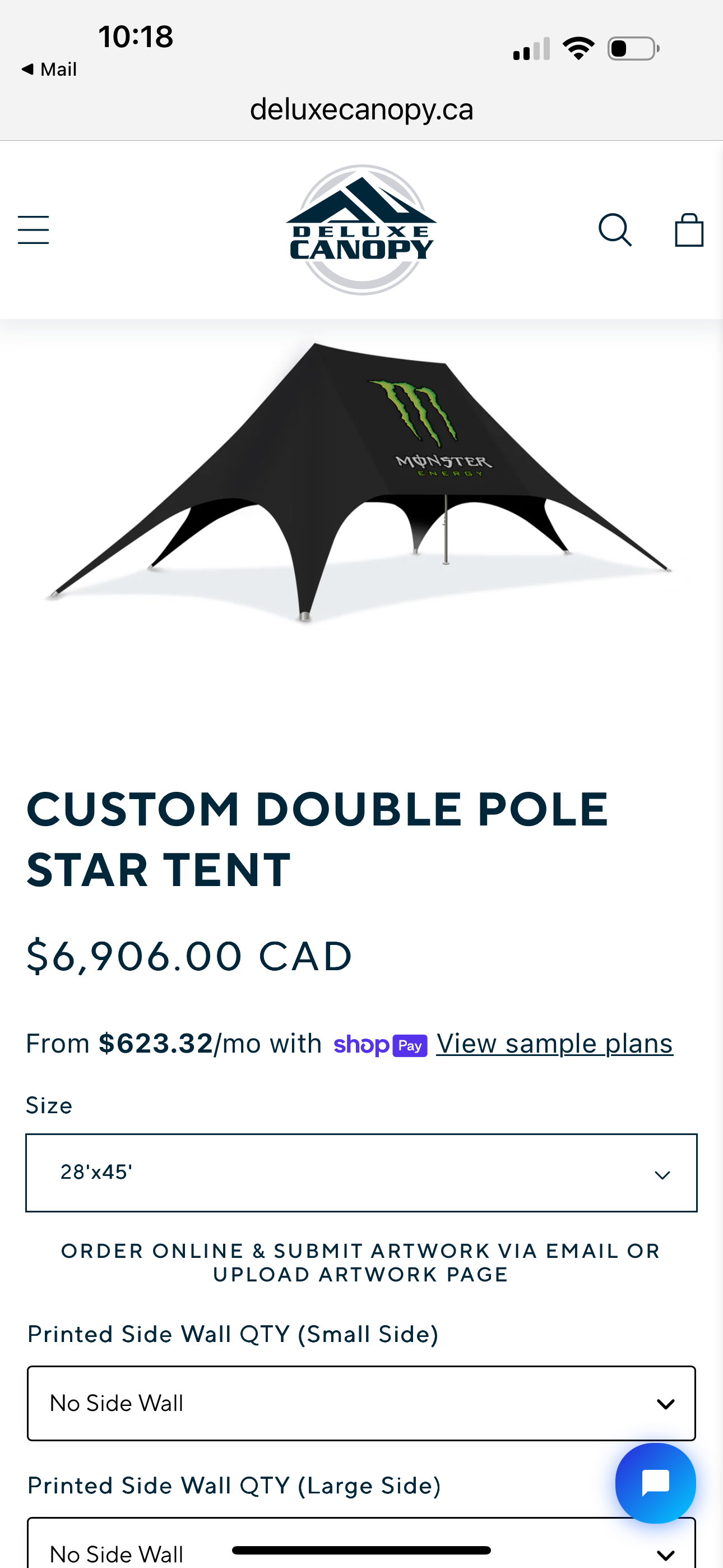The width and height of the screenshot is (723, 1568).
Task: Tap the deluxecanopy.ca address bar
Action: [361, 109]
